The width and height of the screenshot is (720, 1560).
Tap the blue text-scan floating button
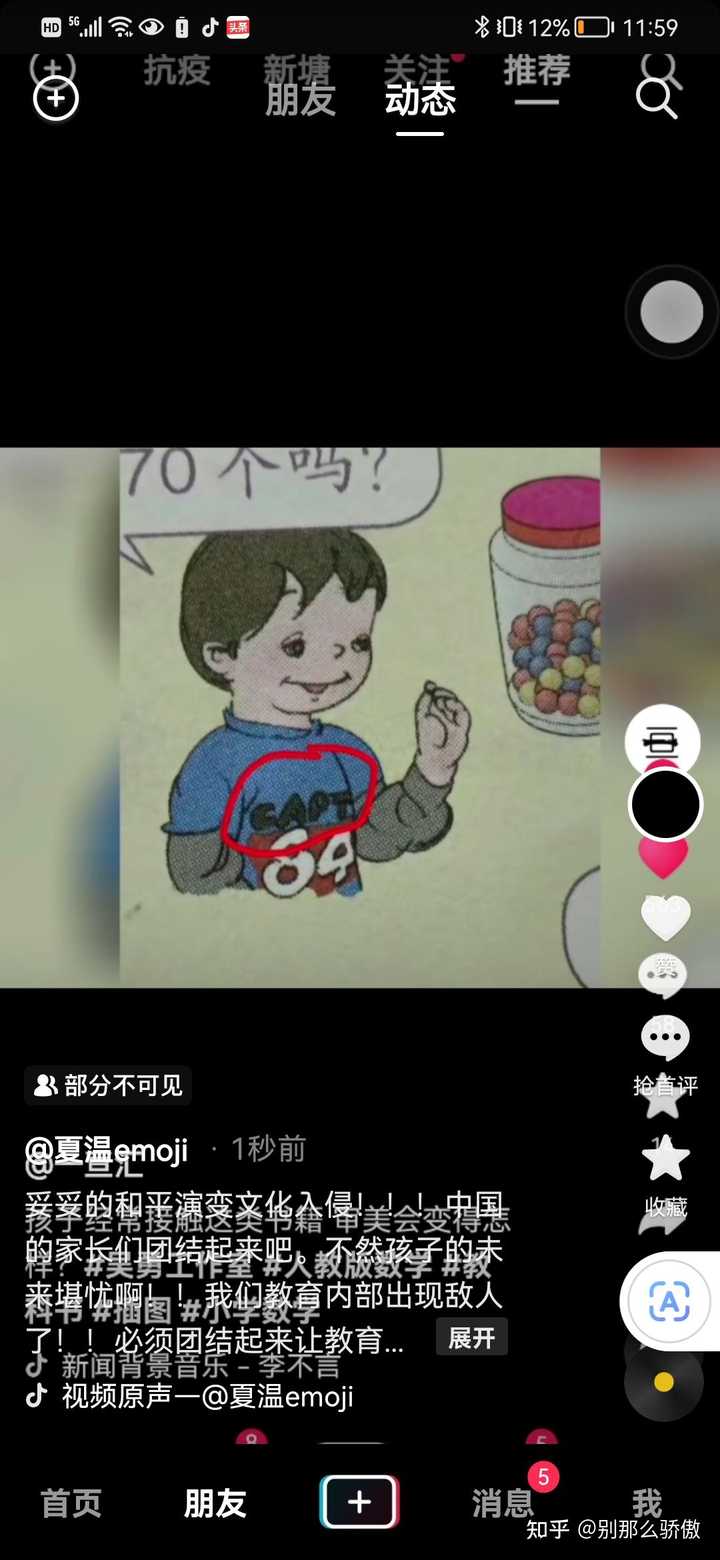point(669,1302)
